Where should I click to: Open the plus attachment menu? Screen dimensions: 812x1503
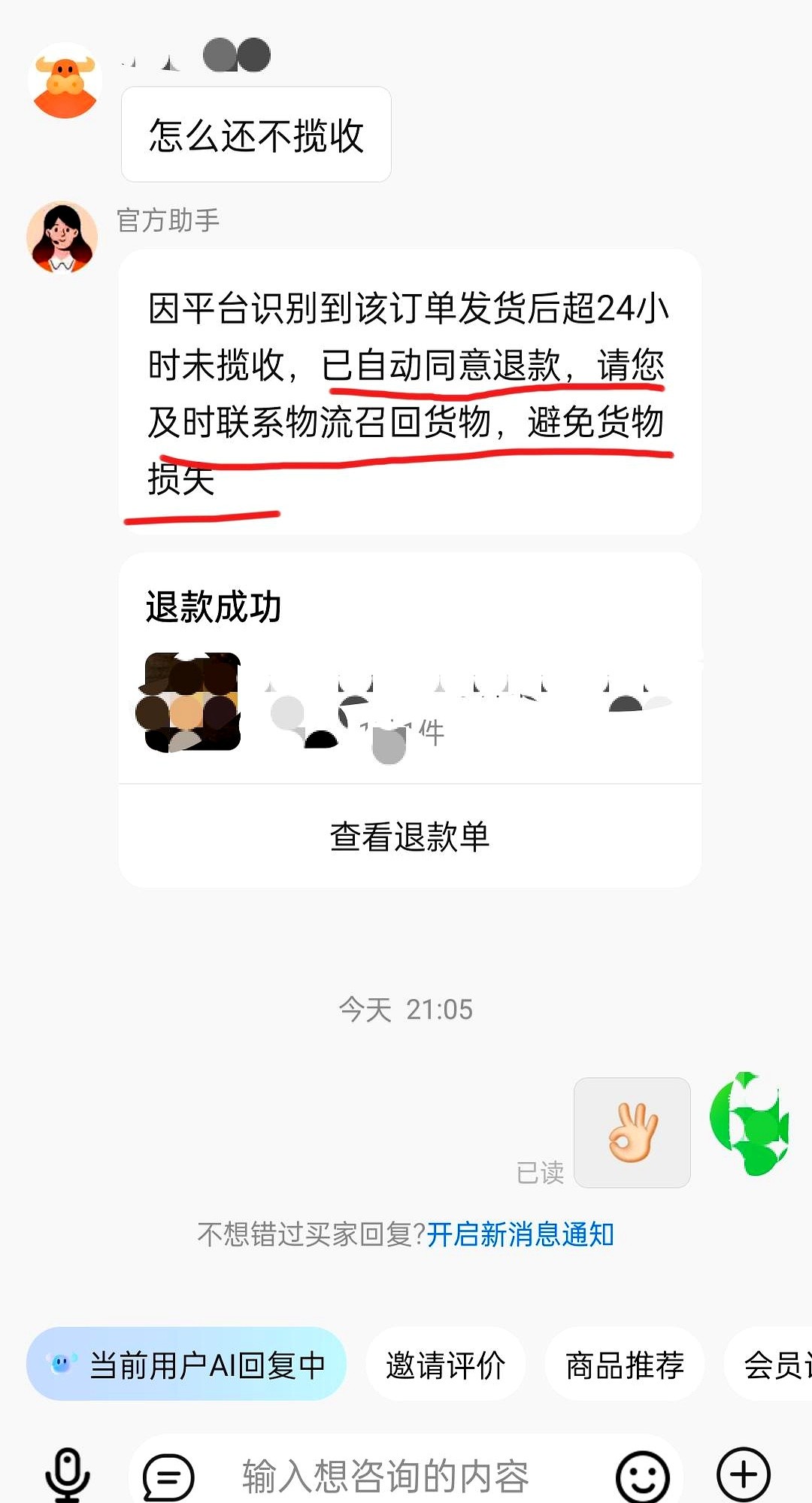744,1474
